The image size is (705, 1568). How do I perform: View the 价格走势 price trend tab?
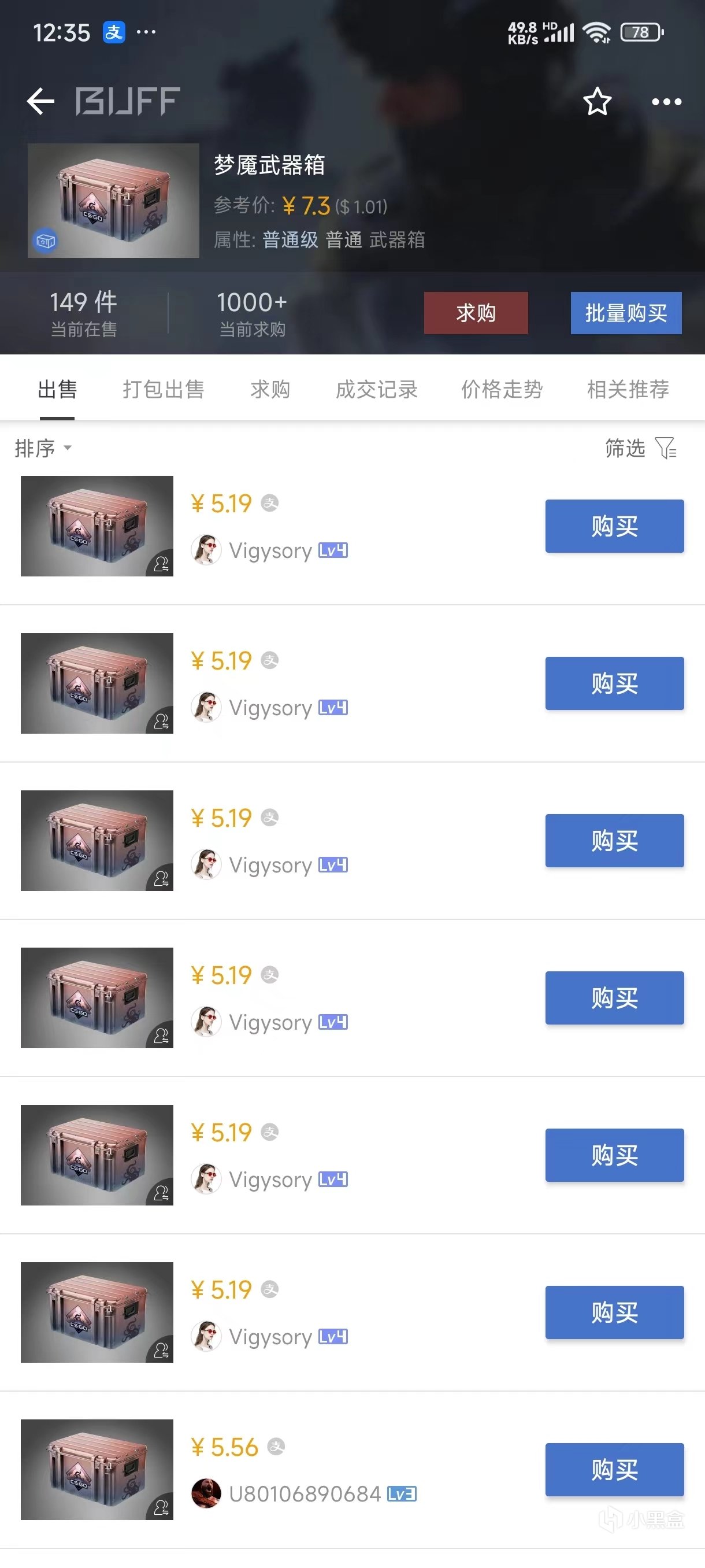click(x=502, y=389)
